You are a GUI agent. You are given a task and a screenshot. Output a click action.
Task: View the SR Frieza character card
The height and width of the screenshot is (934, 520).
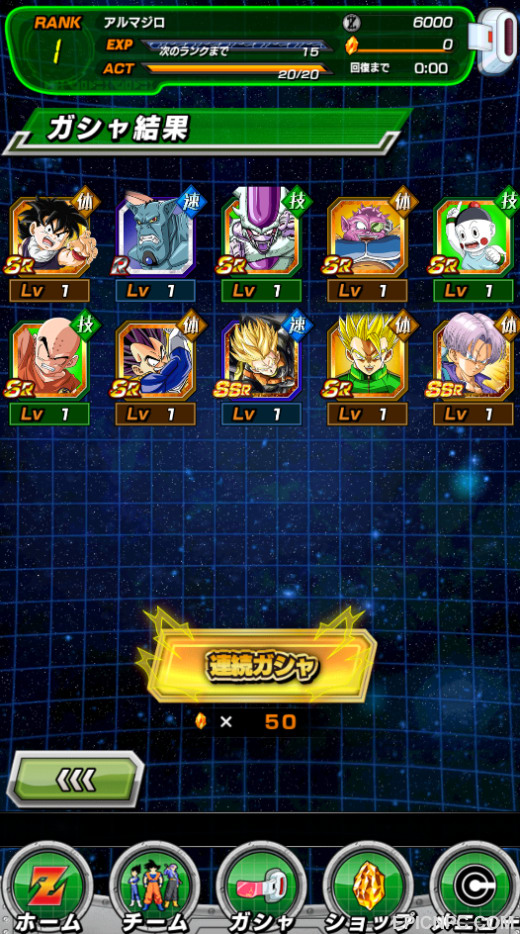(x=261, y=234)
